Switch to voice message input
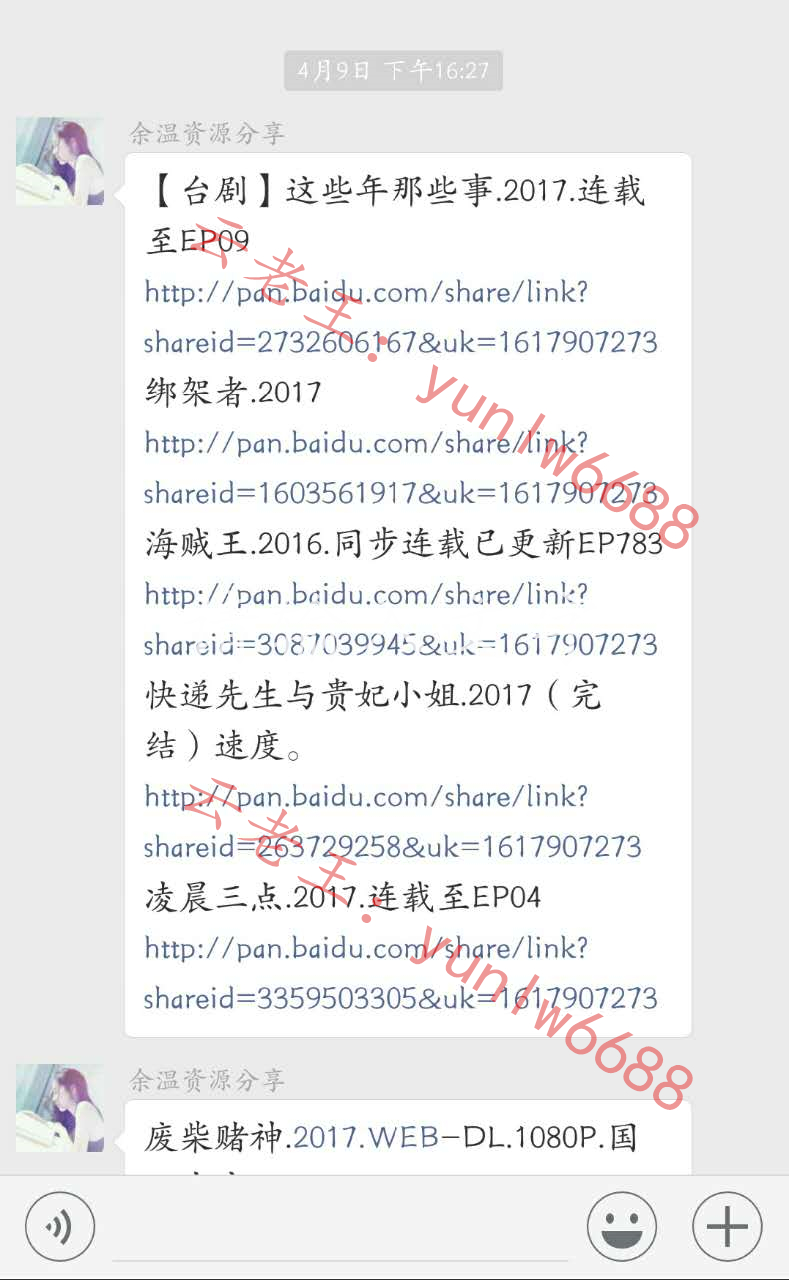This screenshot has height=1280, width=789. click(60, 1226)
